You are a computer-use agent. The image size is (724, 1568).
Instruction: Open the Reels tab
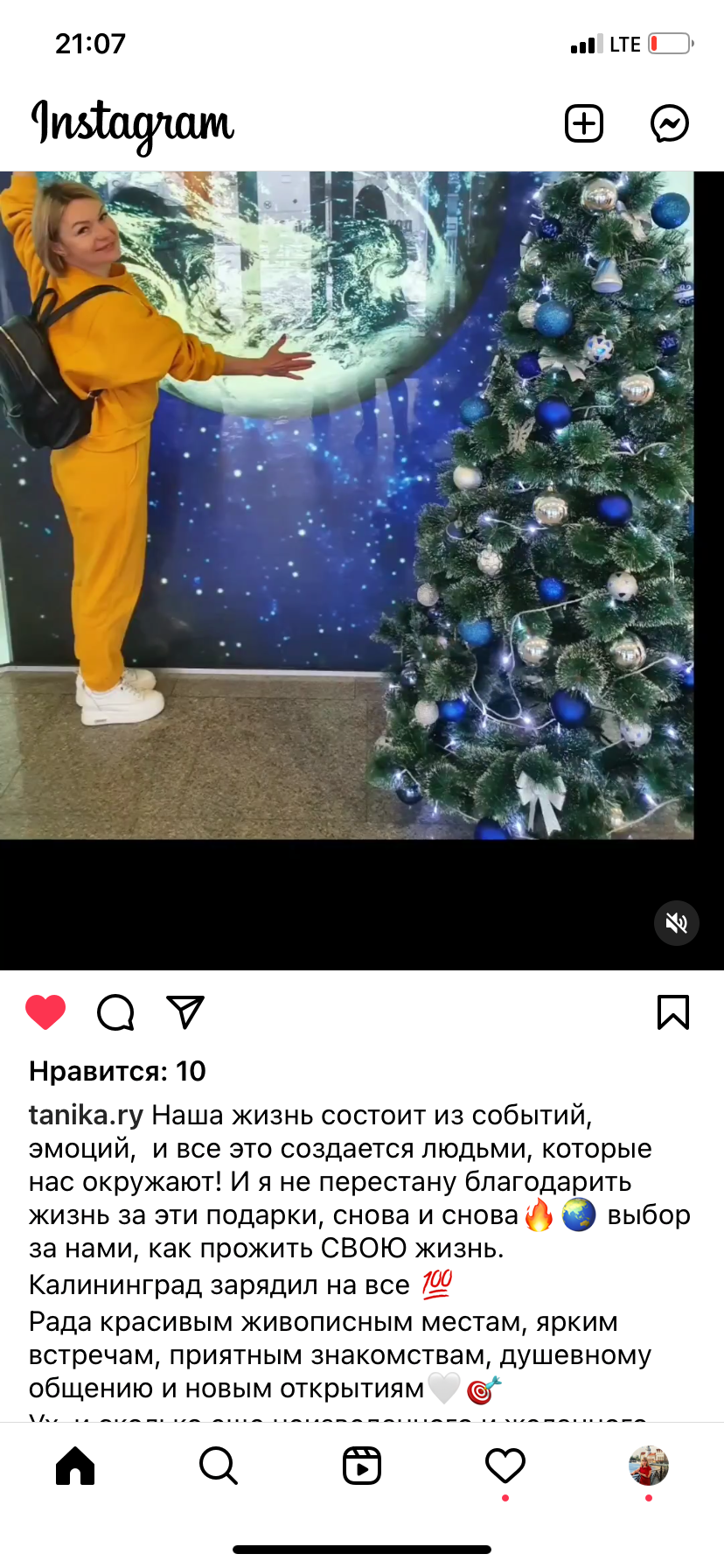(362, 1466)
